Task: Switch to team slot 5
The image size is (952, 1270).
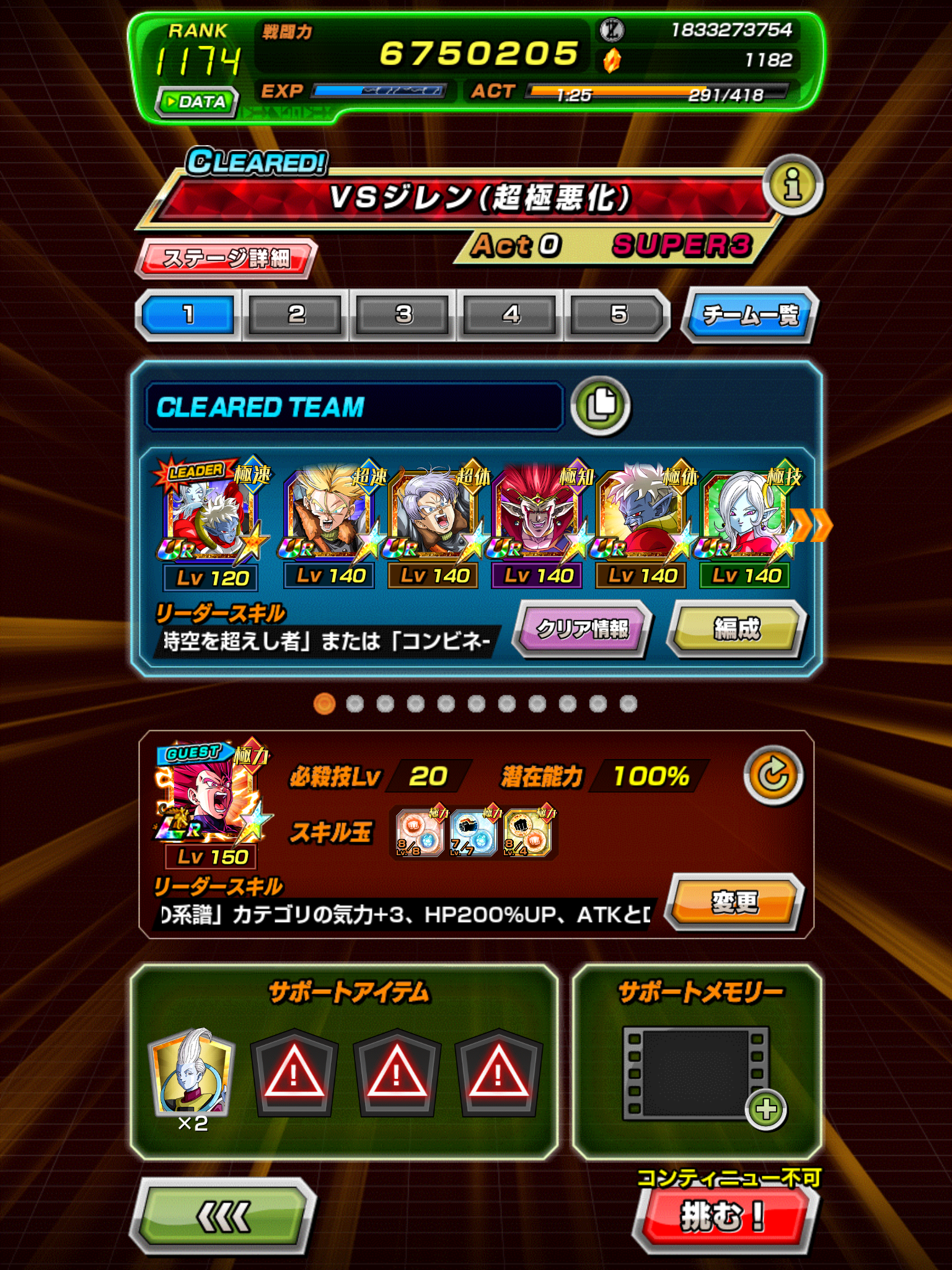Action: click(618, 314)
